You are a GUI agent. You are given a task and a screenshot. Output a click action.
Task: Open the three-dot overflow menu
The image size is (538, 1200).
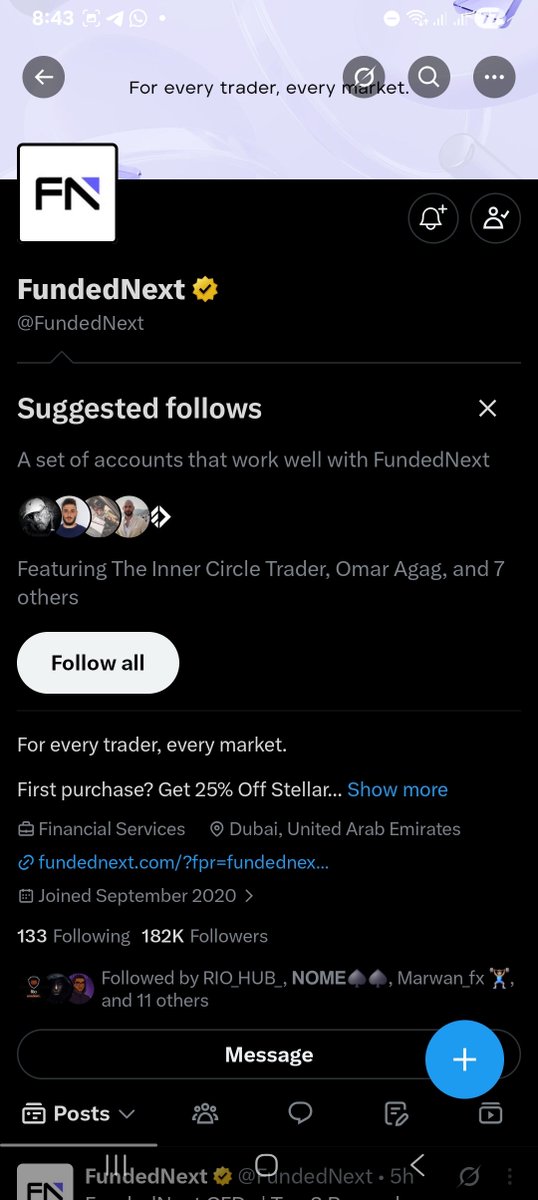494,77
